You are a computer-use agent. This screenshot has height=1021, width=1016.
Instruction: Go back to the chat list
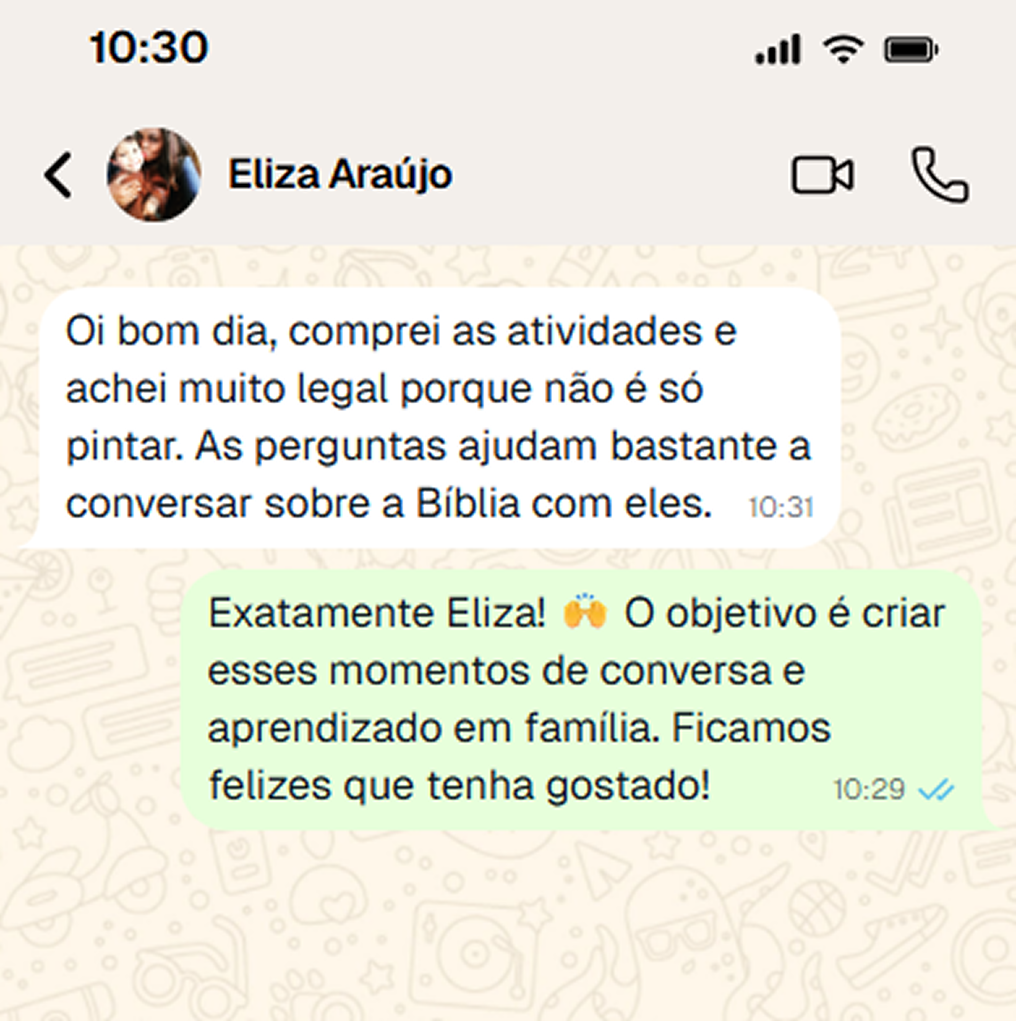(58, 176)
